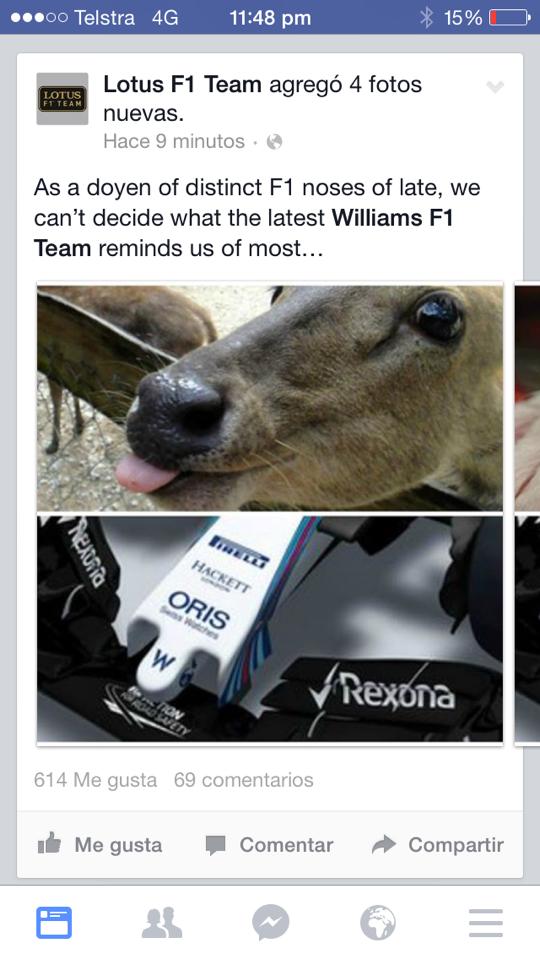The image size is (540, 960).
Task: Open Lotus F1 Team profile picture
Action: click(x=62, y=99)
